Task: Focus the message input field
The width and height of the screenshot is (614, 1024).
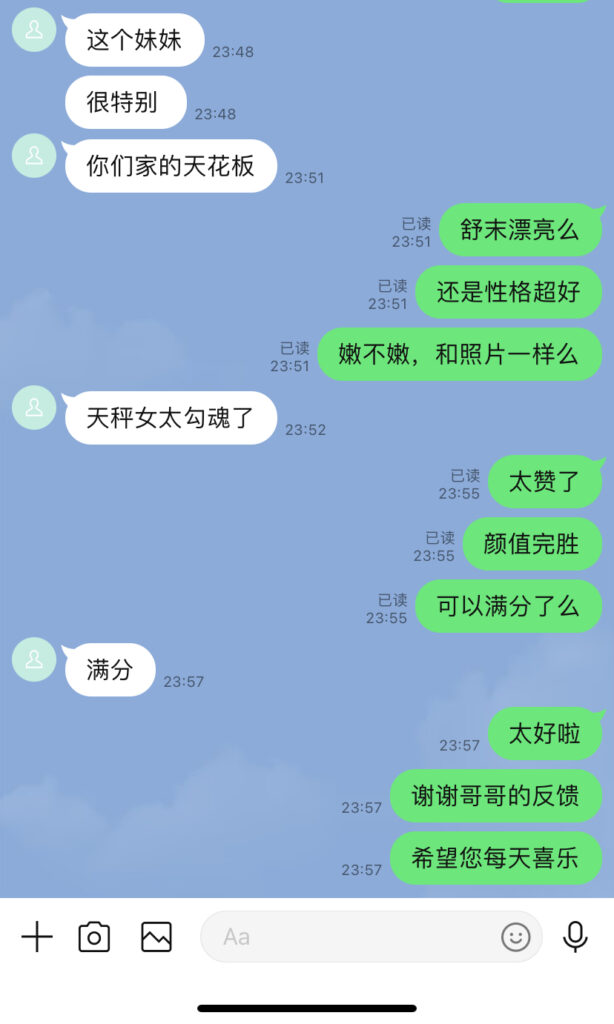Action: [x=350, y=937]
